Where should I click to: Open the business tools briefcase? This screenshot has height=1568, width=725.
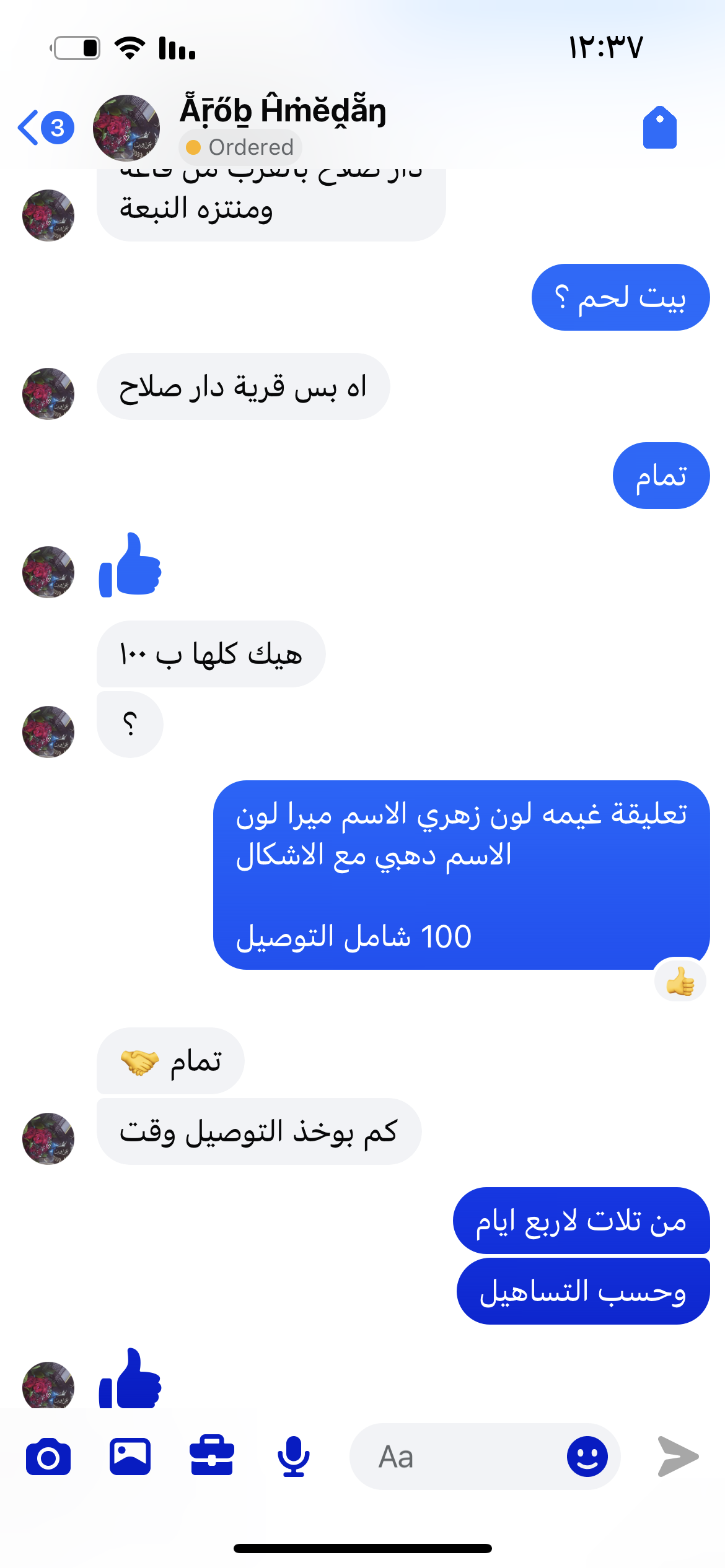point(212,1457)
